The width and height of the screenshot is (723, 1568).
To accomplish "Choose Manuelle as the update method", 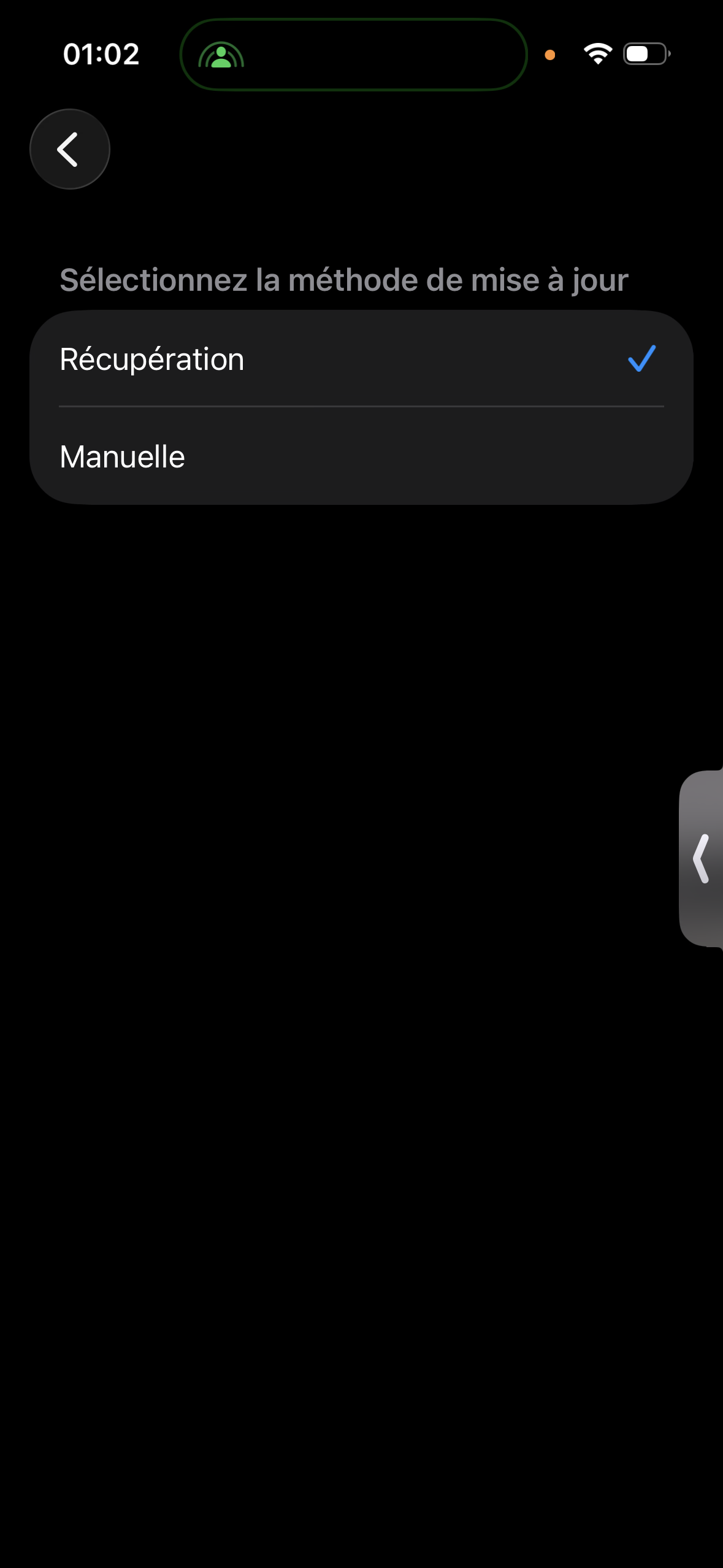I will (x=361, y=456).
